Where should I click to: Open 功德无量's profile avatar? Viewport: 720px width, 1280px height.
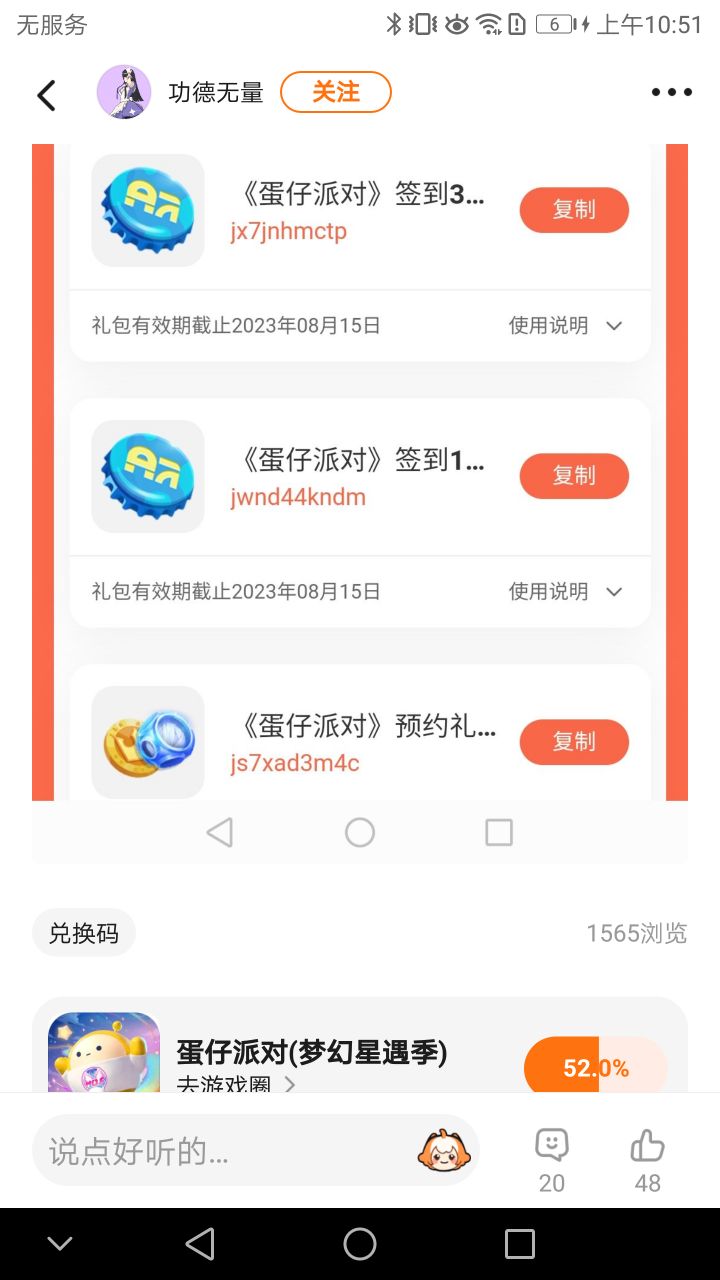[x=124, y=93]
